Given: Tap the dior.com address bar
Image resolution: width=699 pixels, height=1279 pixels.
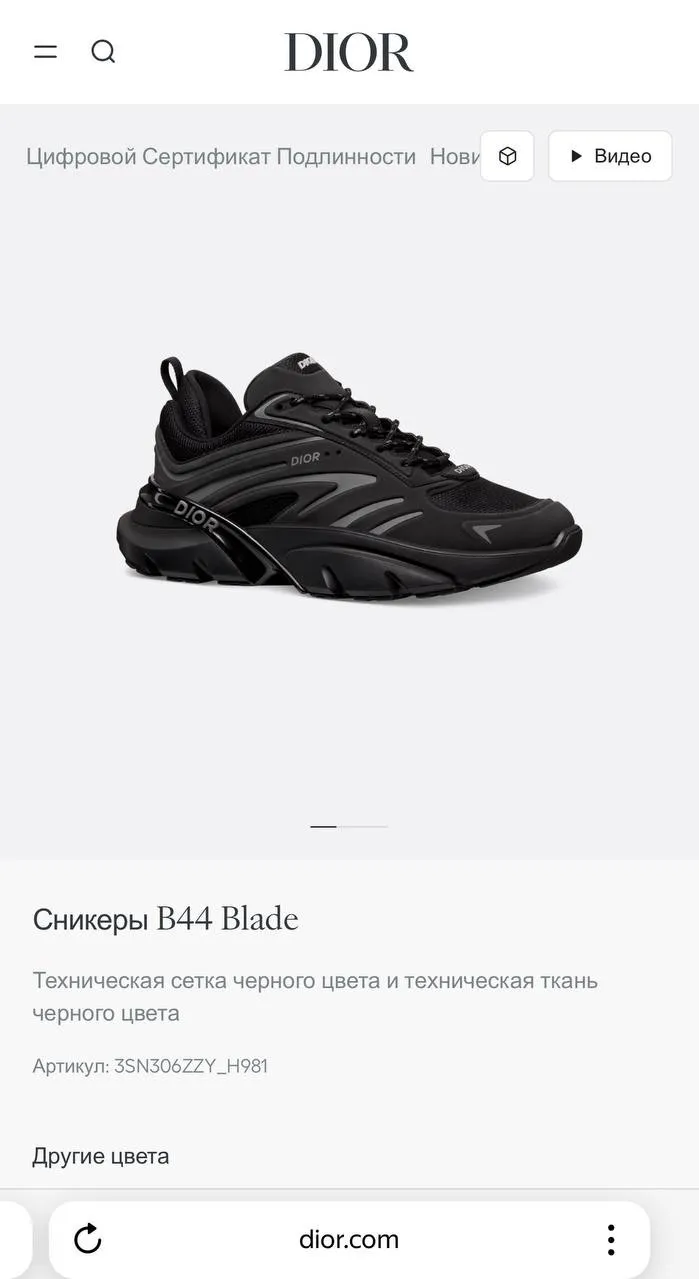Looking at the screenshot, I should [348, 1239].
